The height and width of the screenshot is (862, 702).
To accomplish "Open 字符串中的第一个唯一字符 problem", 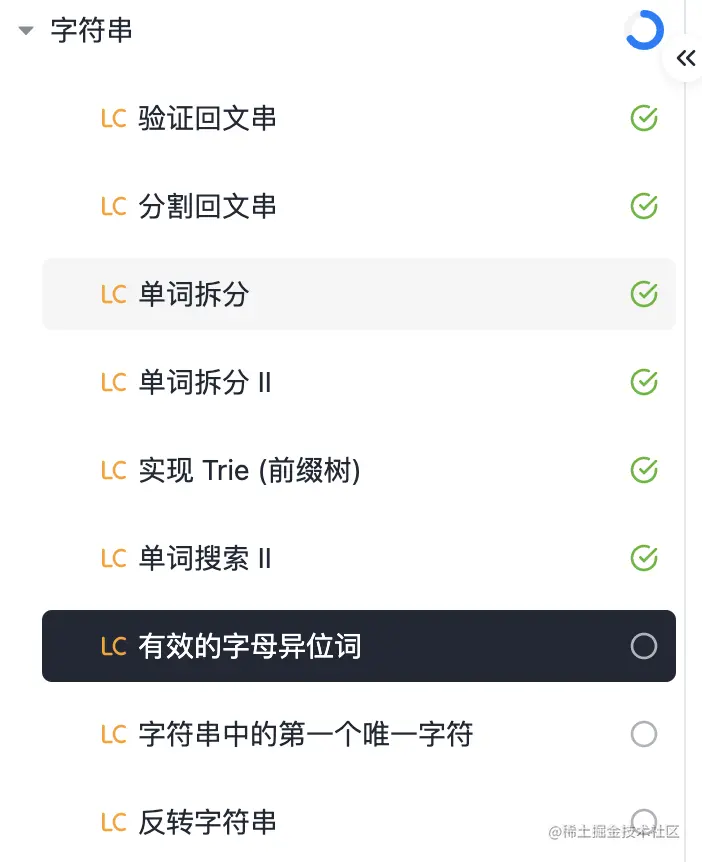I will coord(305,735).
